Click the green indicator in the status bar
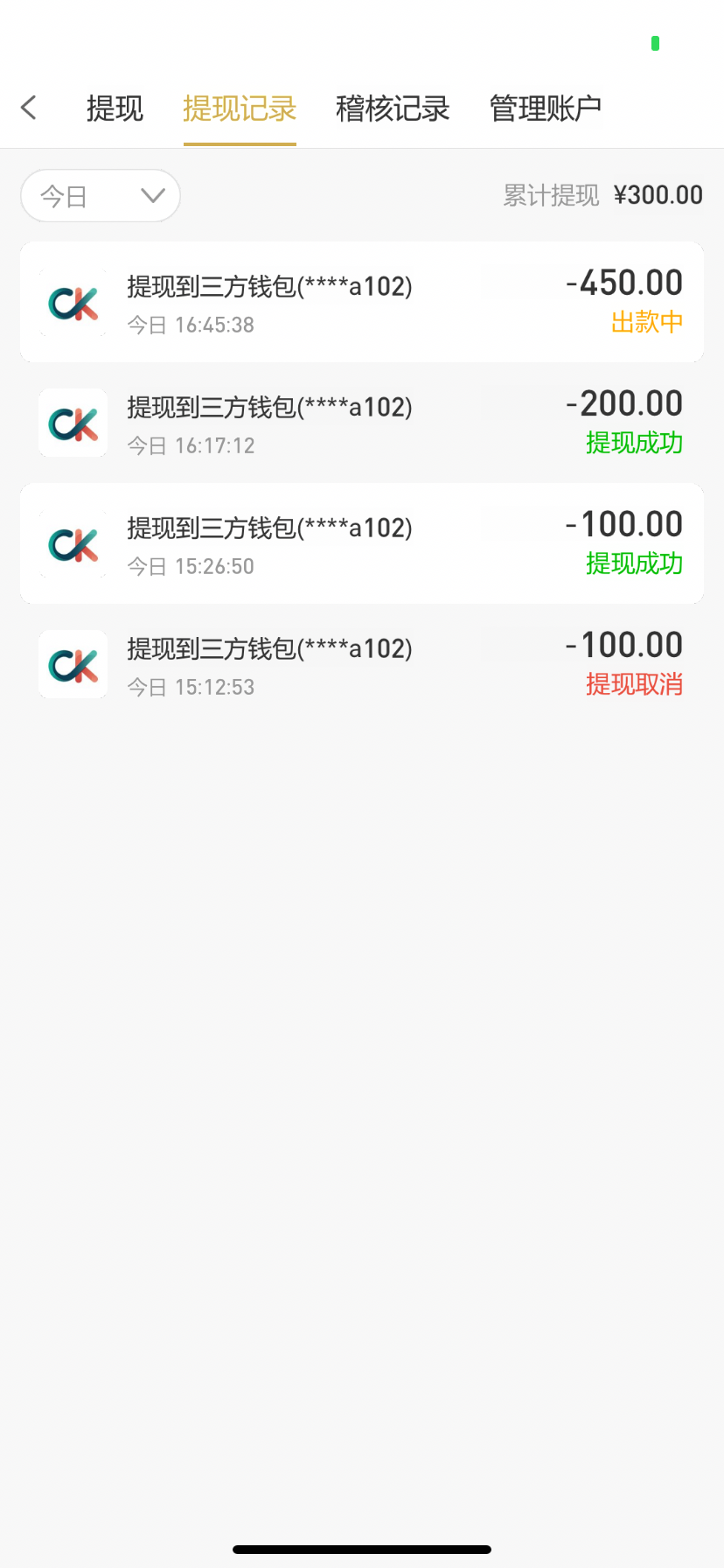 pos(655,45)
